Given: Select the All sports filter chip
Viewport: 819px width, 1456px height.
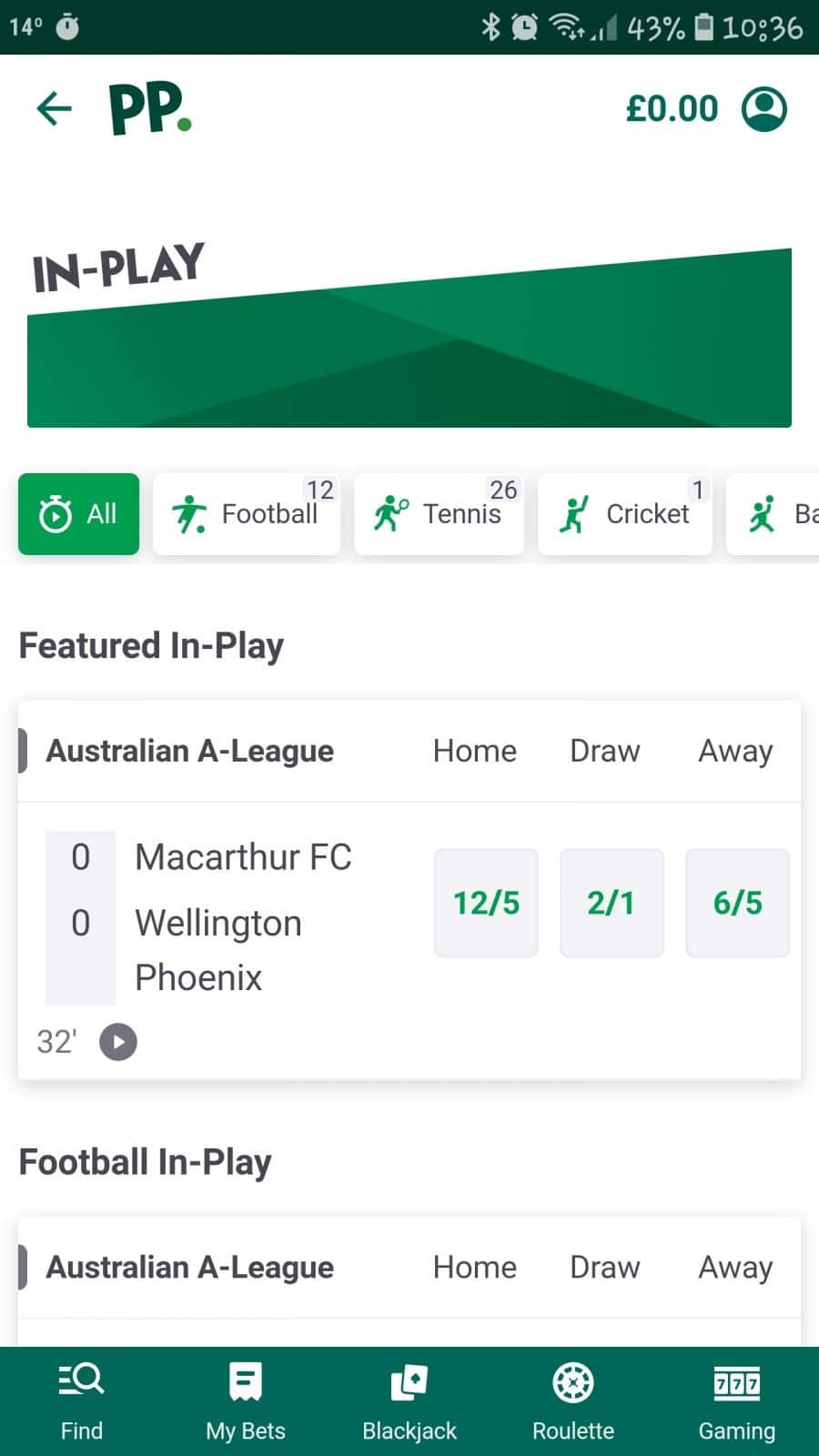Looking at the screenshot, I should click(78, 514).
